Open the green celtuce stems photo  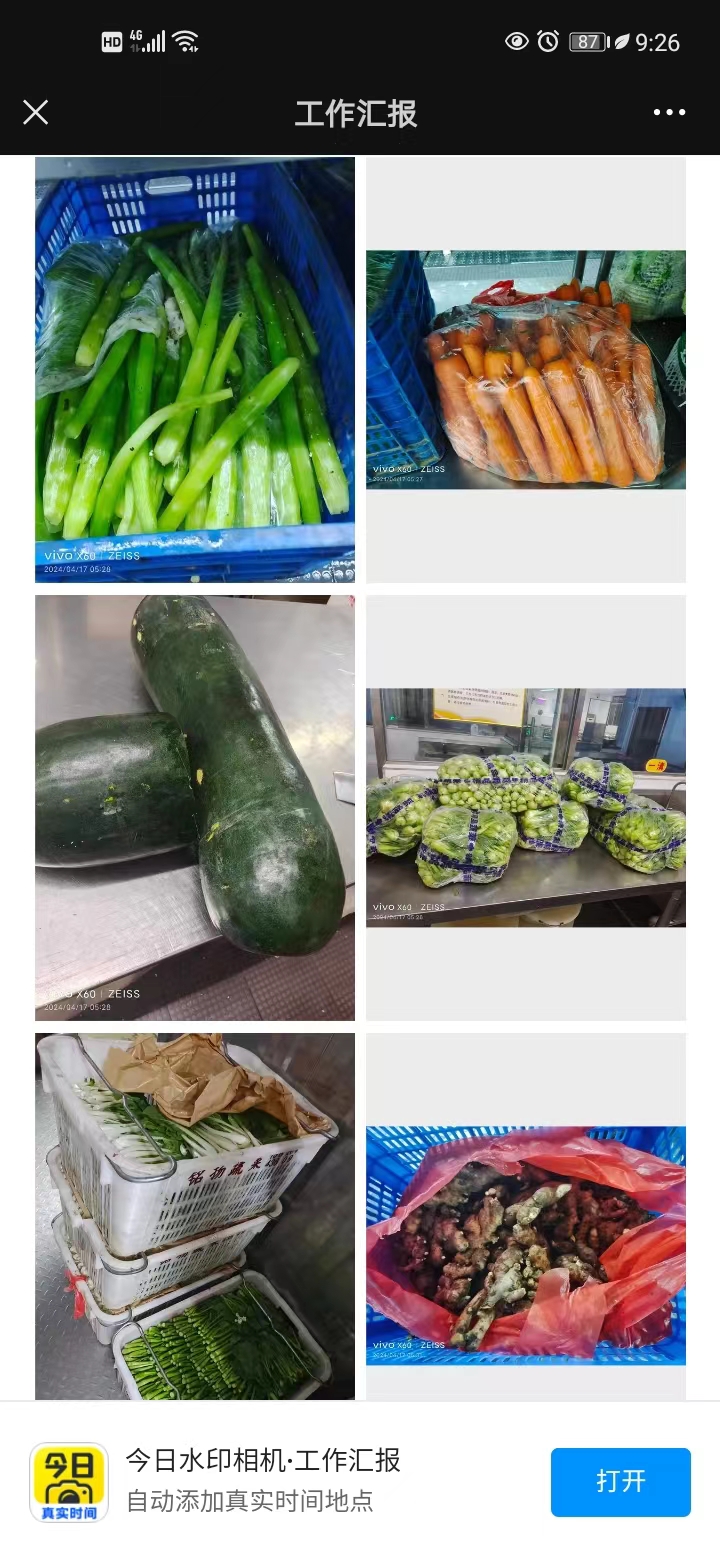pos(195,369)
